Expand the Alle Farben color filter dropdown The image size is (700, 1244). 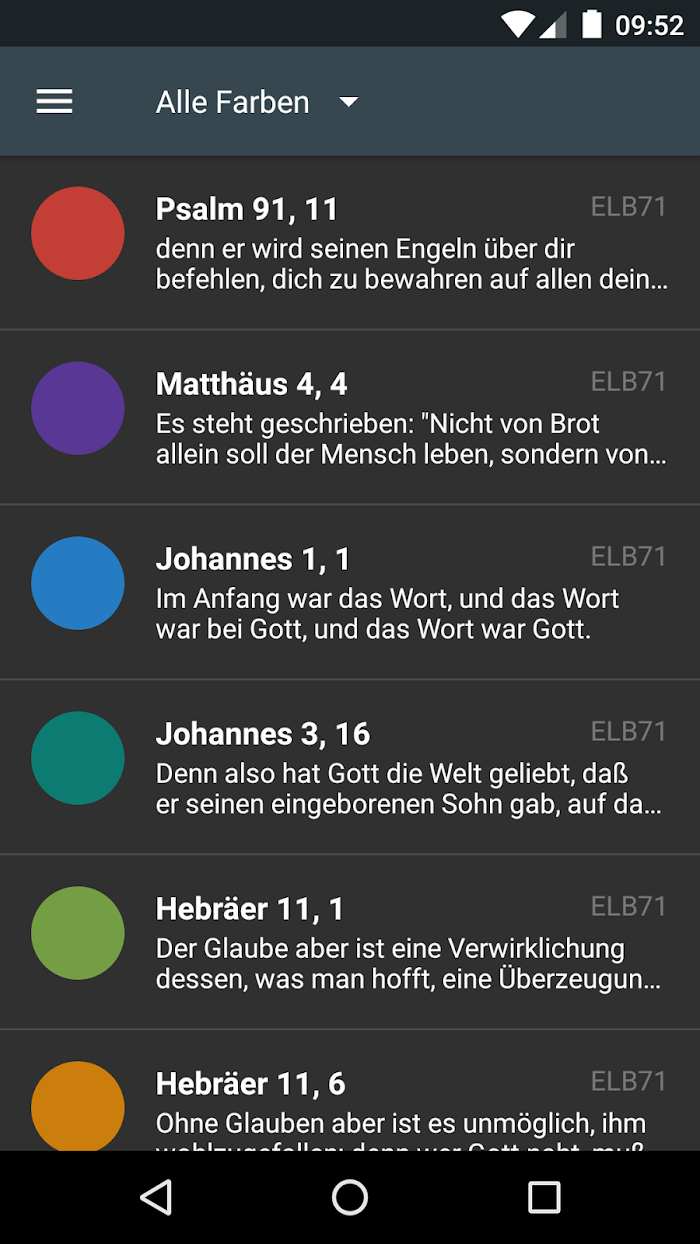coord(257,102)
